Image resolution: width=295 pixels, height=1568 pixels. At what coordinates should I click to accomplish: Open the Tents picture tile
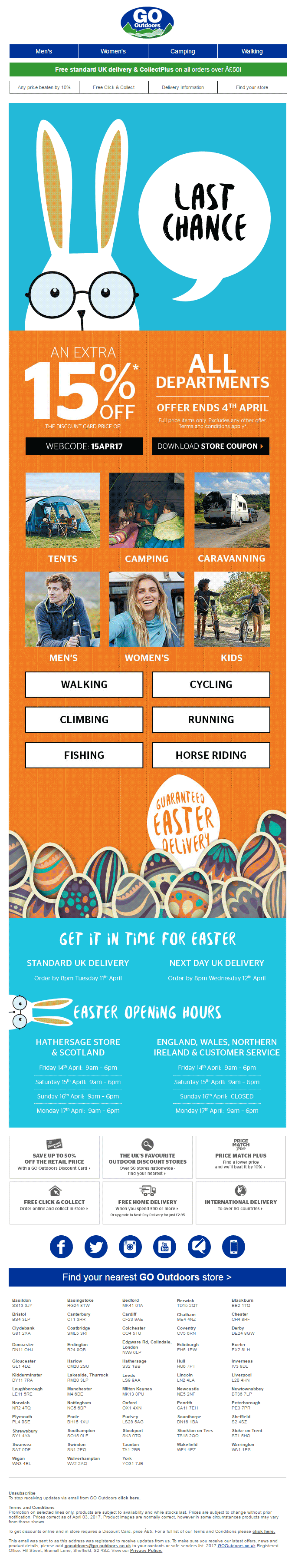tap(62, 511)
